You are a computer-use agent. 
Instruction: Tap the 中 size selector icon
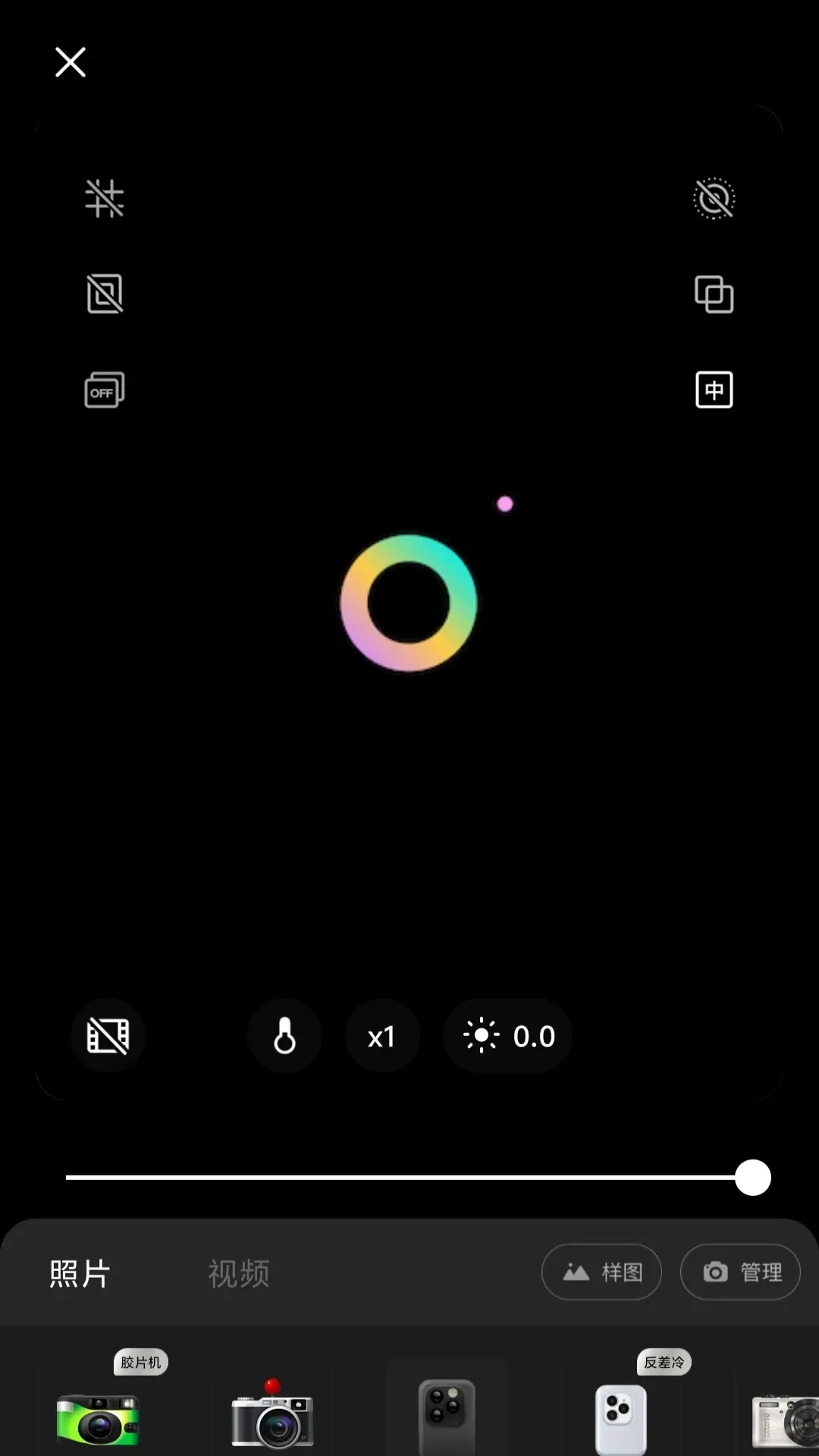coord(714,390)
